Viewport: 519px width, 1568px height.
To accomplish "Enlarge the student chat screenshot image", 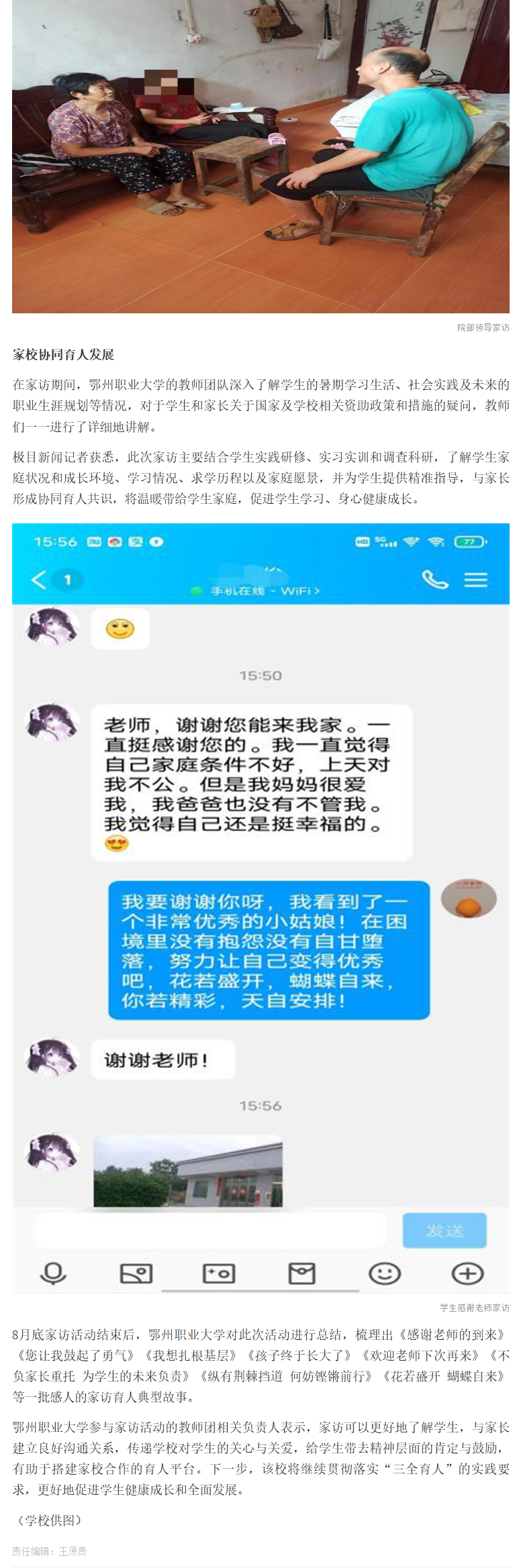I will click(x=261, y=907).
